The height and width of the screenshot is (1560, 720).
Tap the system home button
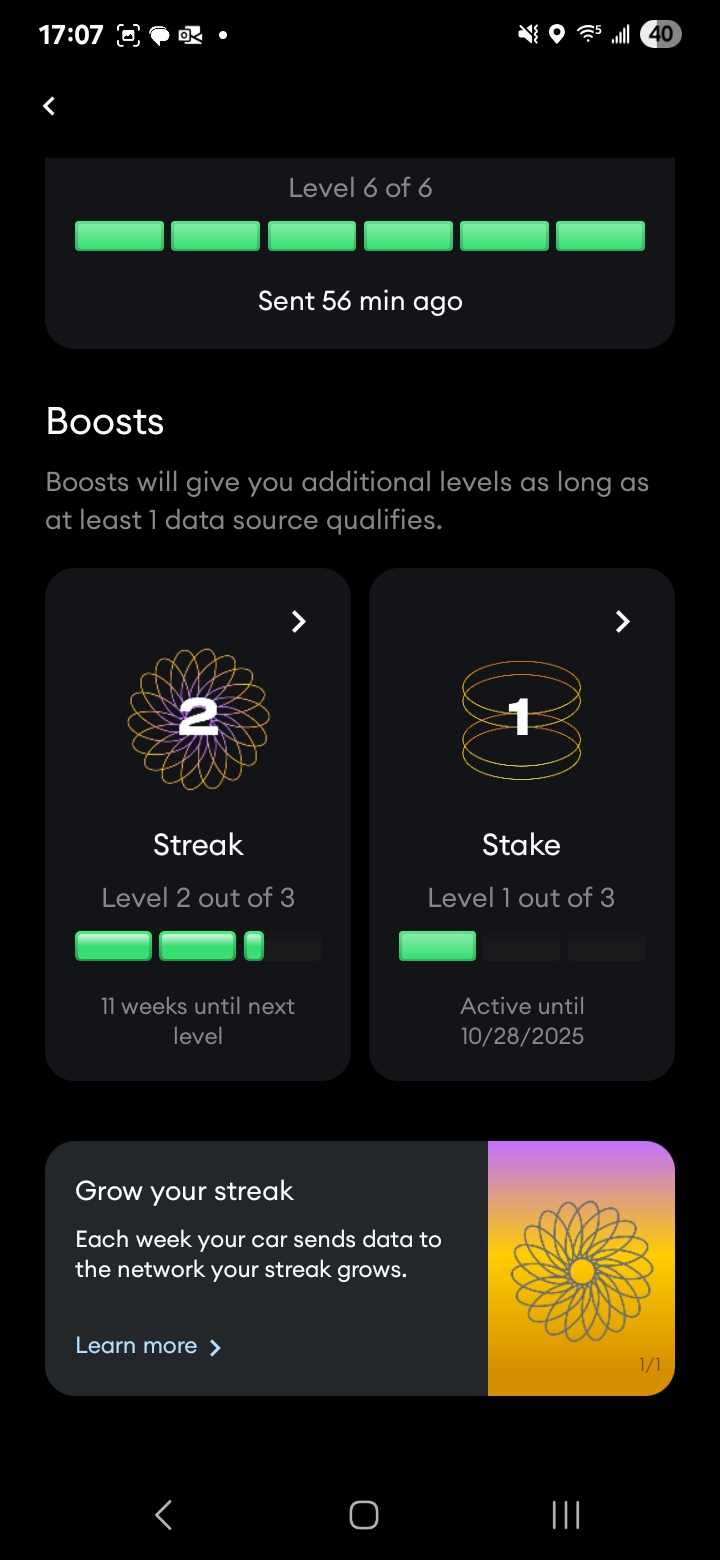[x=363, y=1515]
